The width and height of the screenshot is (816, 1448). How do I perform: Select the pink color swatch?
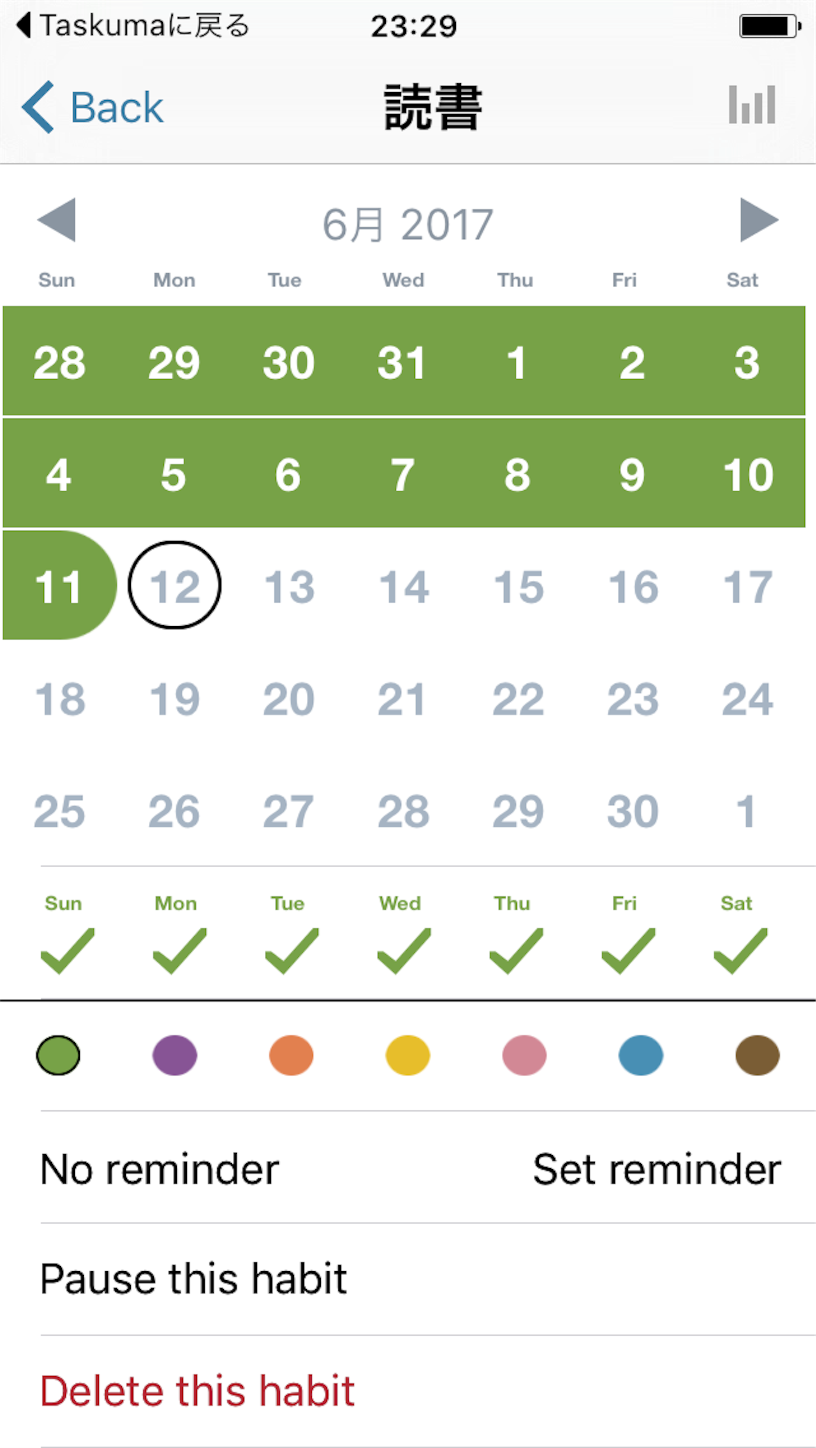point(524,1055)
